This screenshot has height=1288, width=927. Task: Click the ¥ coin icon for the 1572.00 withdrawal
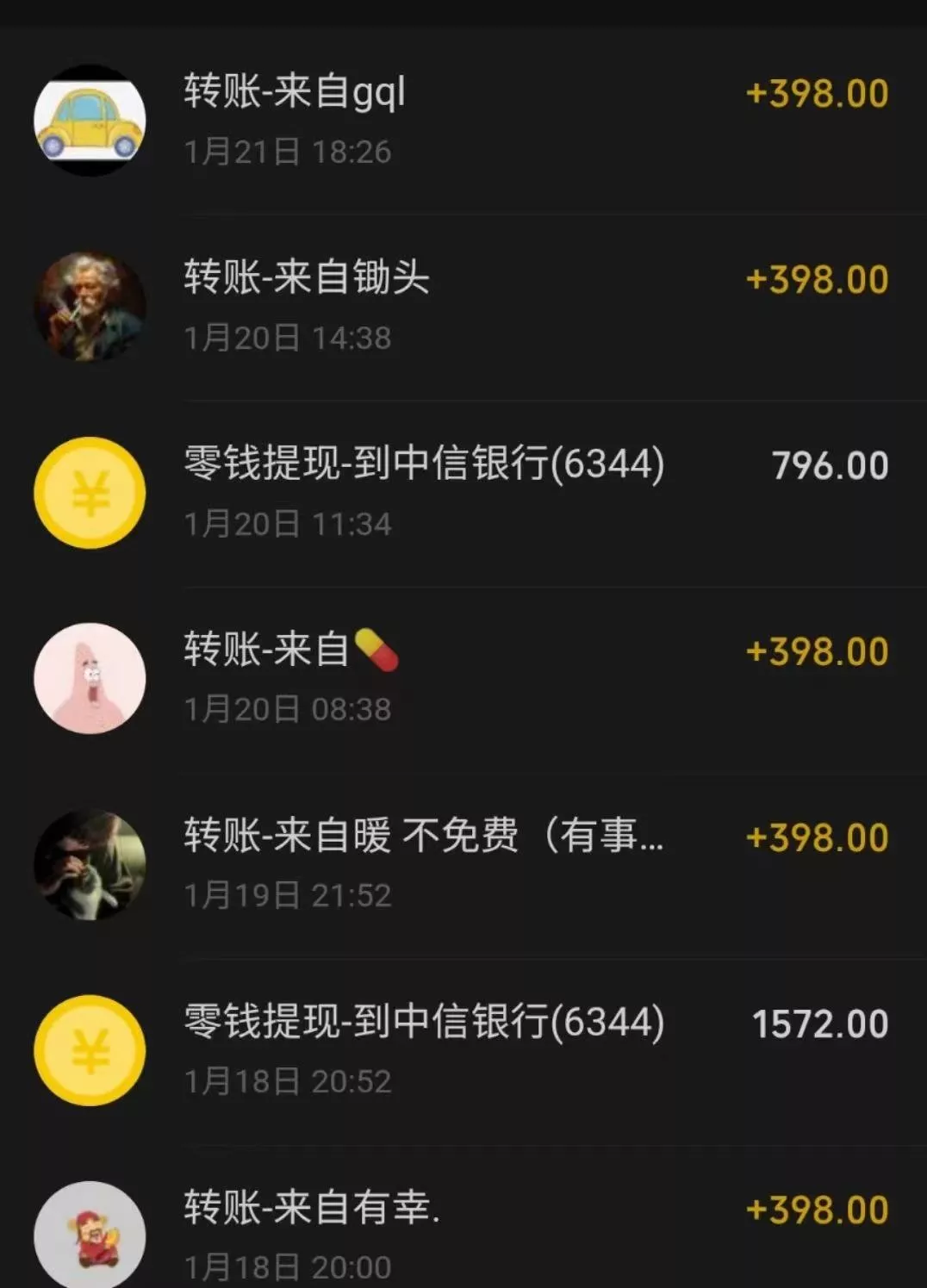pos(90,1049)
